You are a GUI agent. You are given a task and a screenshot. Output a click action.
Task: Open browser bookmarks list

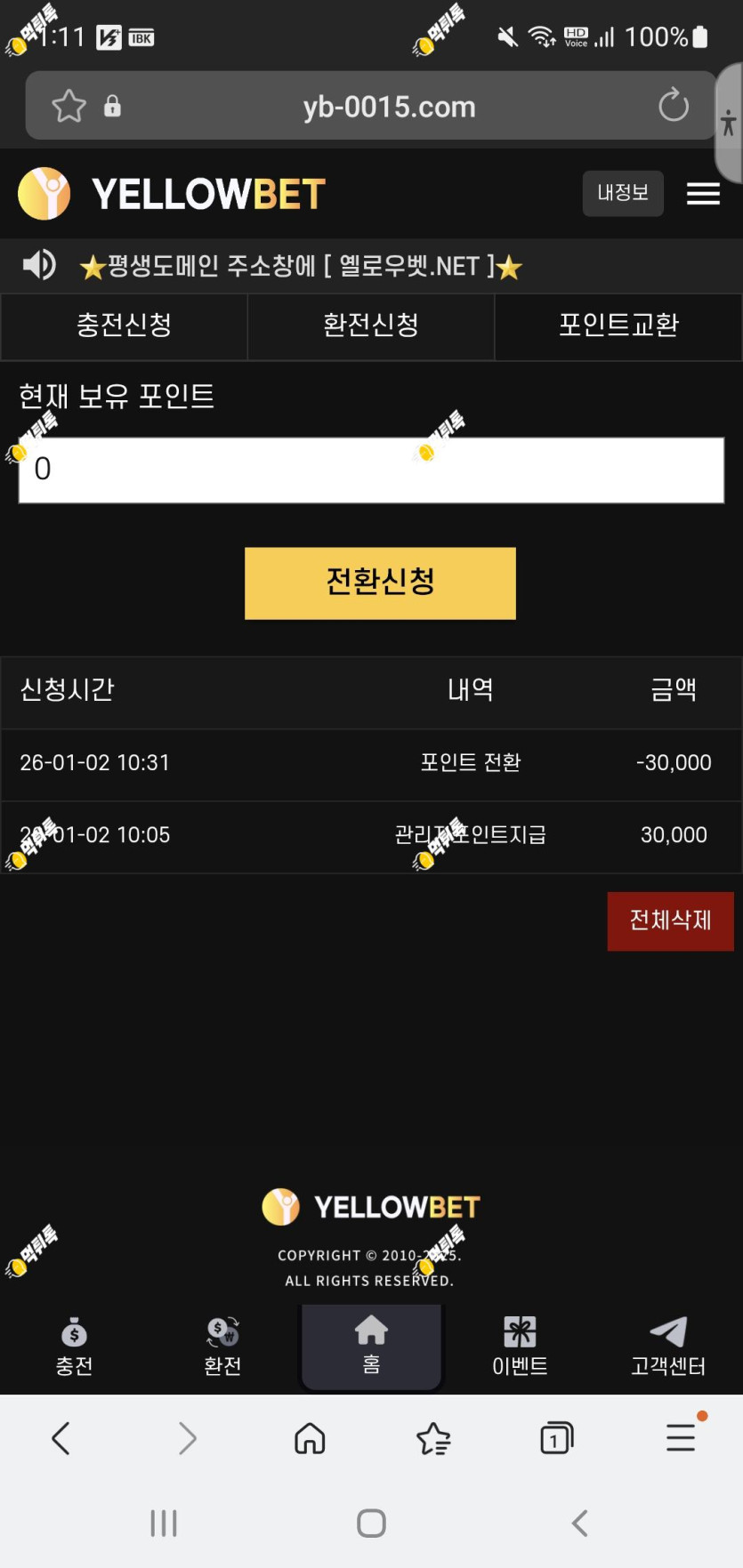pos(433,1438)
